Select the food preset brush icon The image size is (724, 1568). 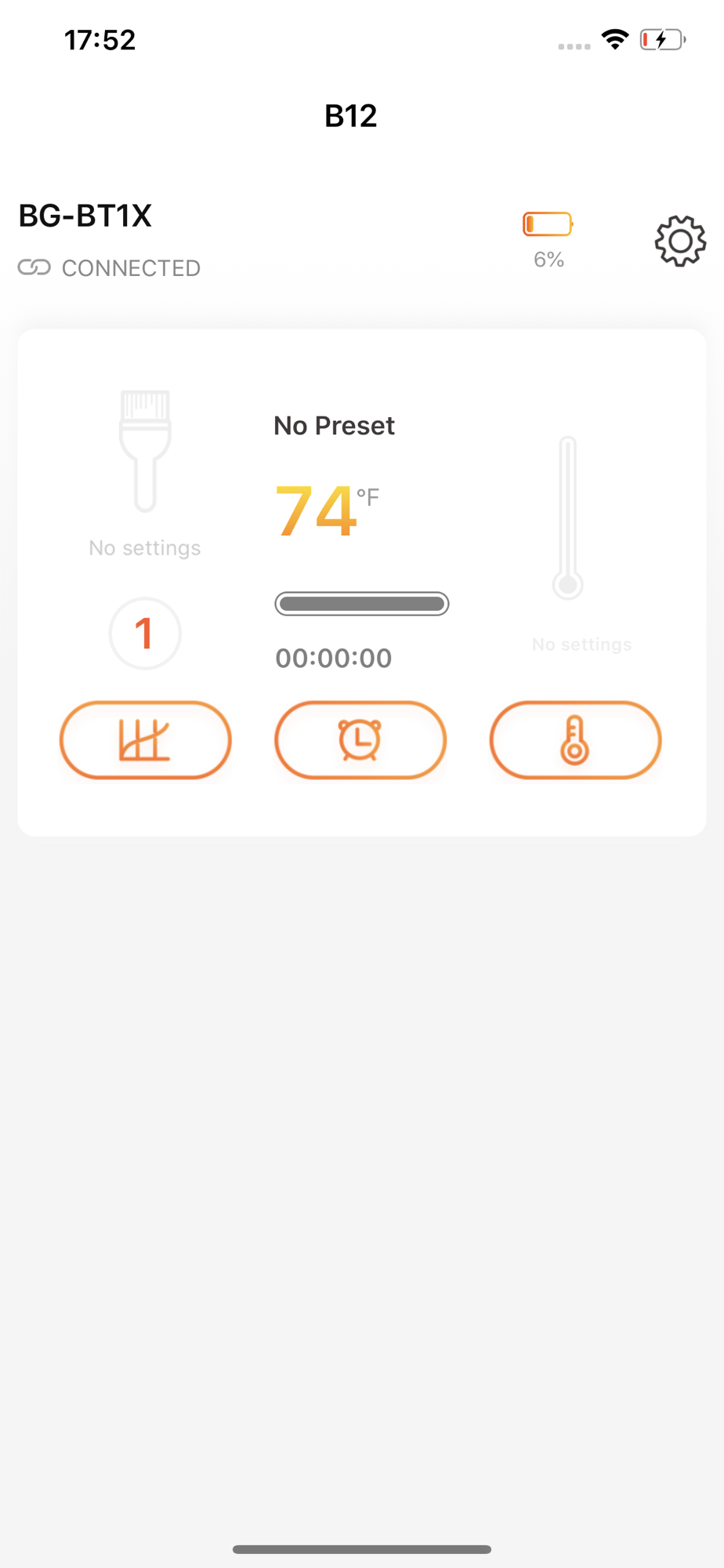[x=145, y=452]
